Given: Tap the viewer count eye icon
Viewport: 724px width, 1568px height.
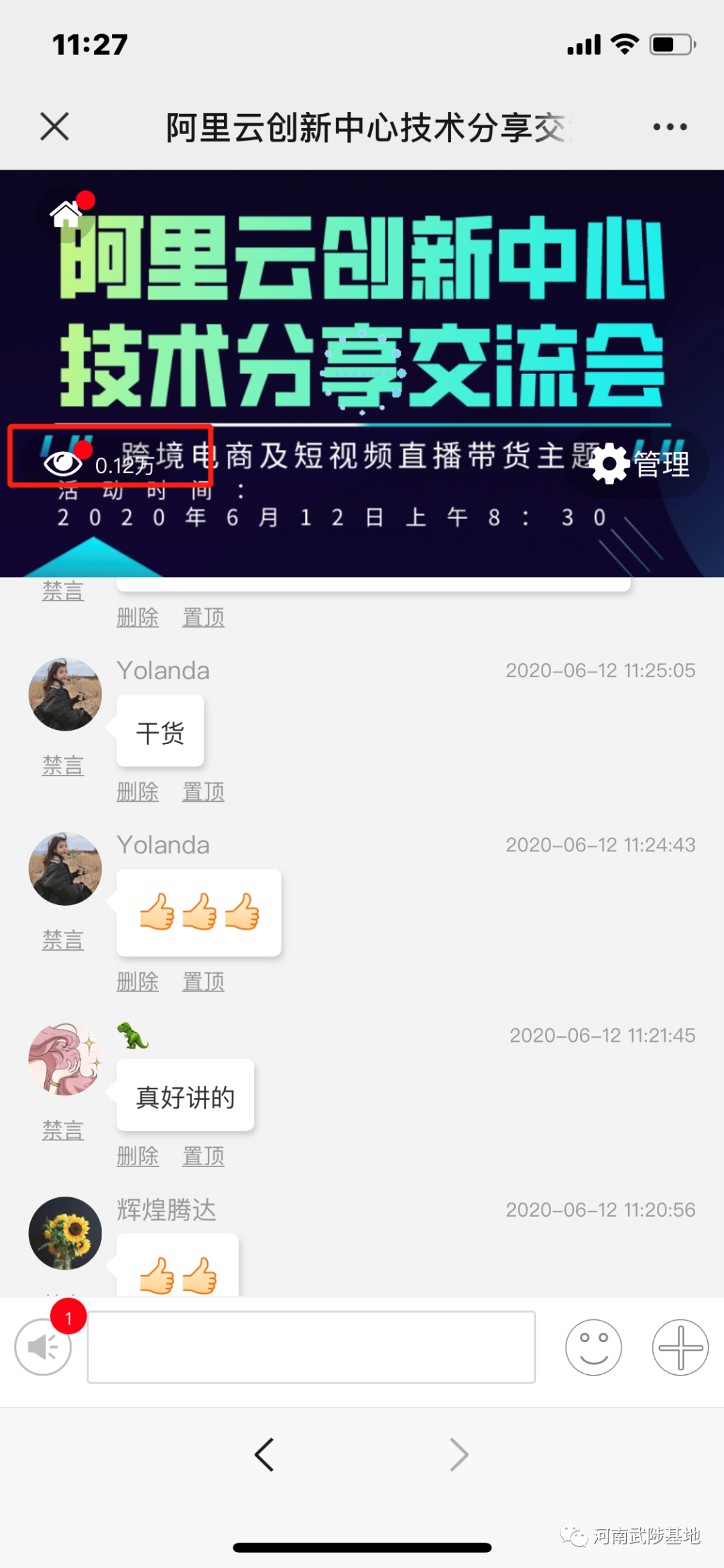Looking at the screenshot, I should point(62,463).
